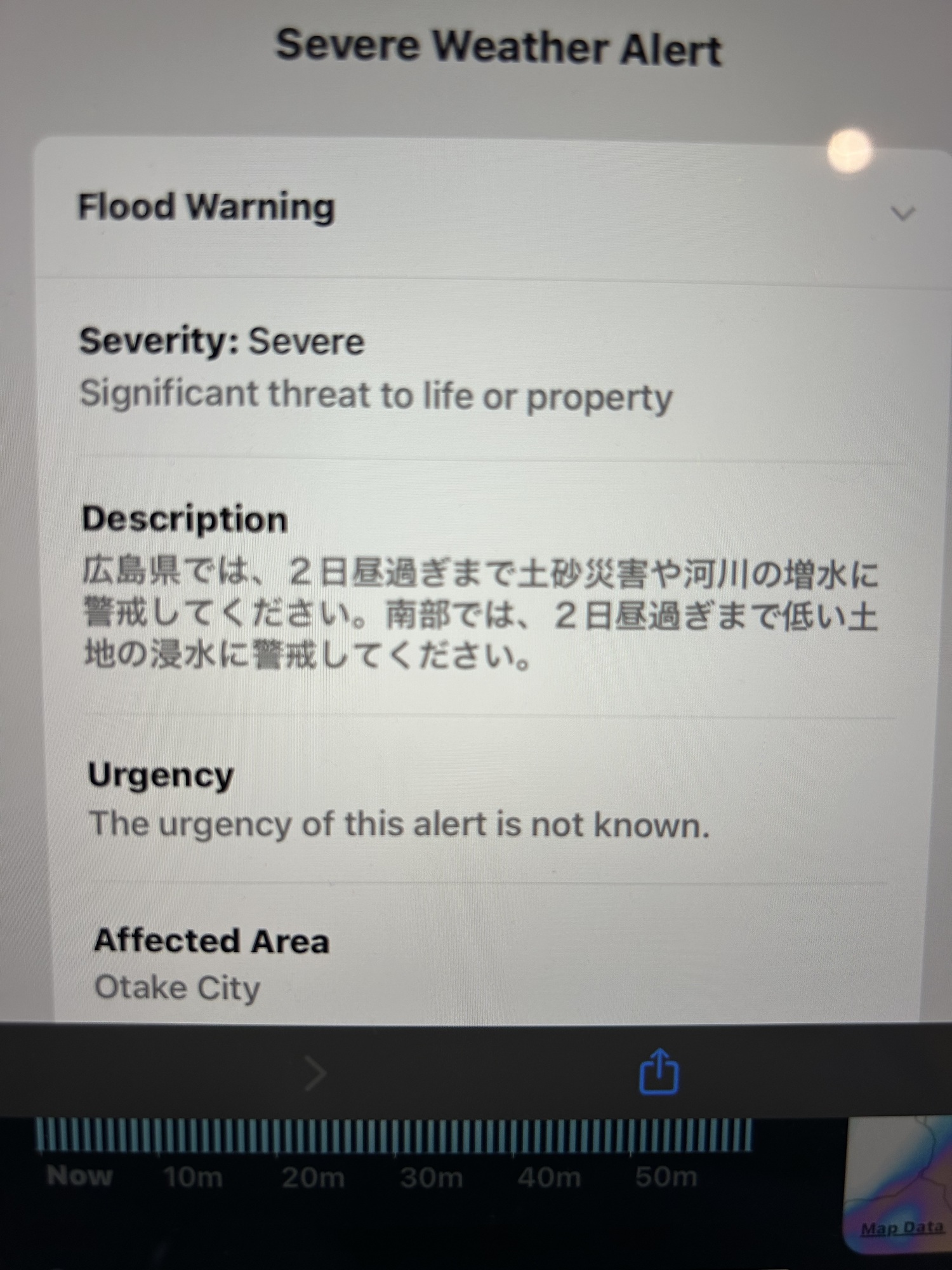This screenshot has width=952, height=1270.
Task: Share this page via share icon
Action: click(x=659, y=1072)
